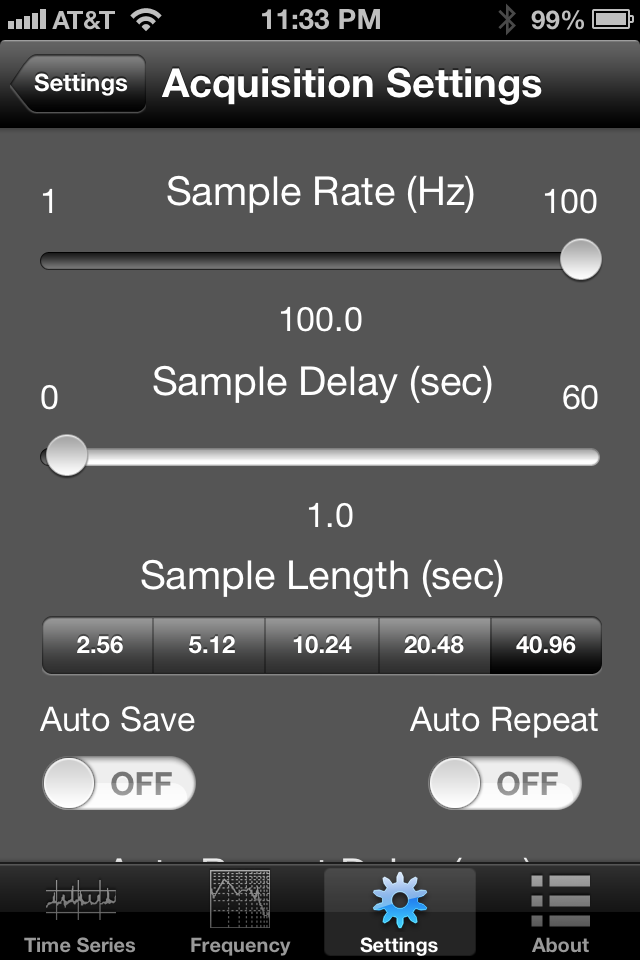Go back to Settings
Viewport: 640px width, 960px height.
[78, 83]
